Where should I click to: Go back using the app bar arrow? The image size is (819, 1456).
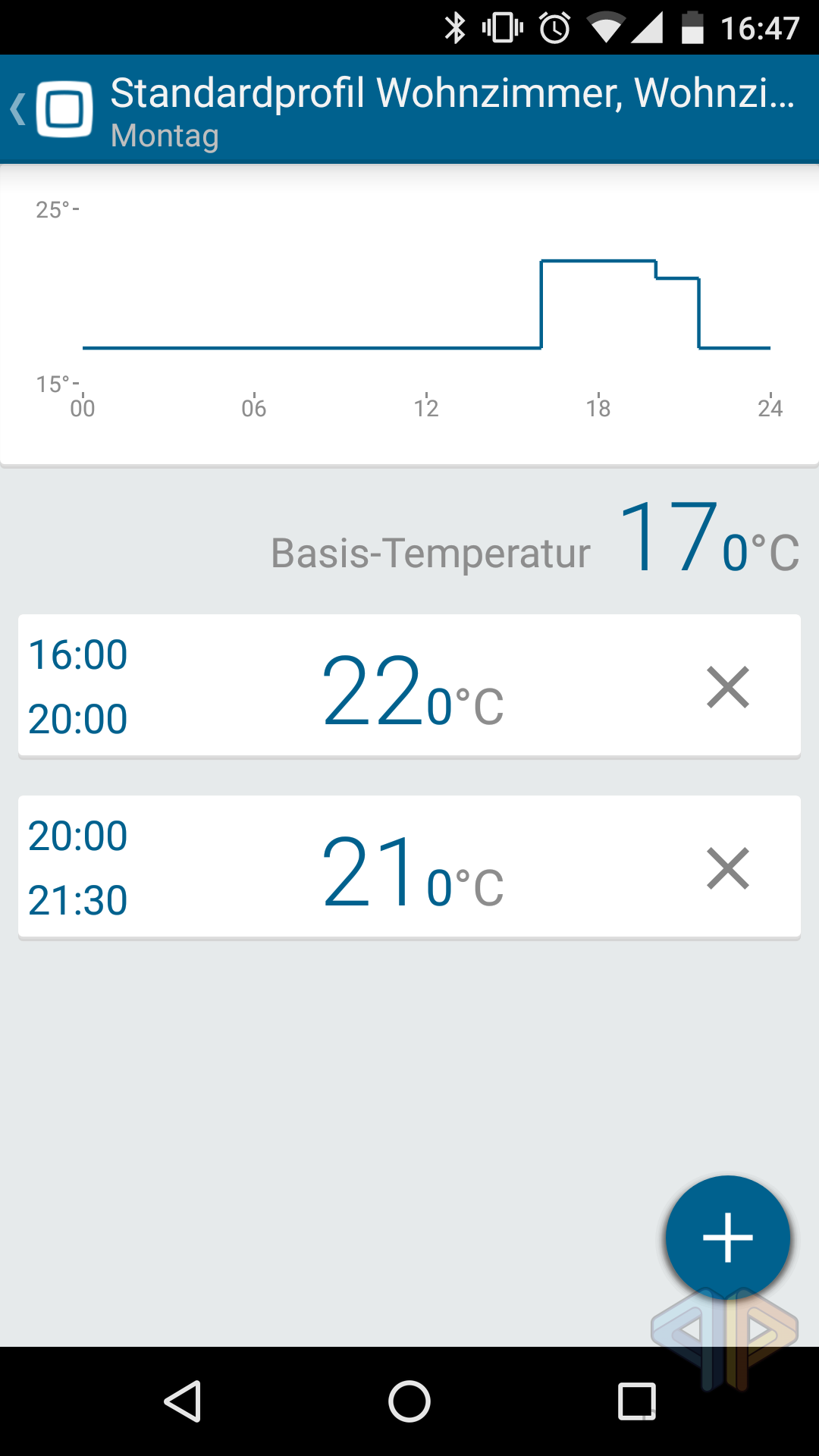(18, 109)
